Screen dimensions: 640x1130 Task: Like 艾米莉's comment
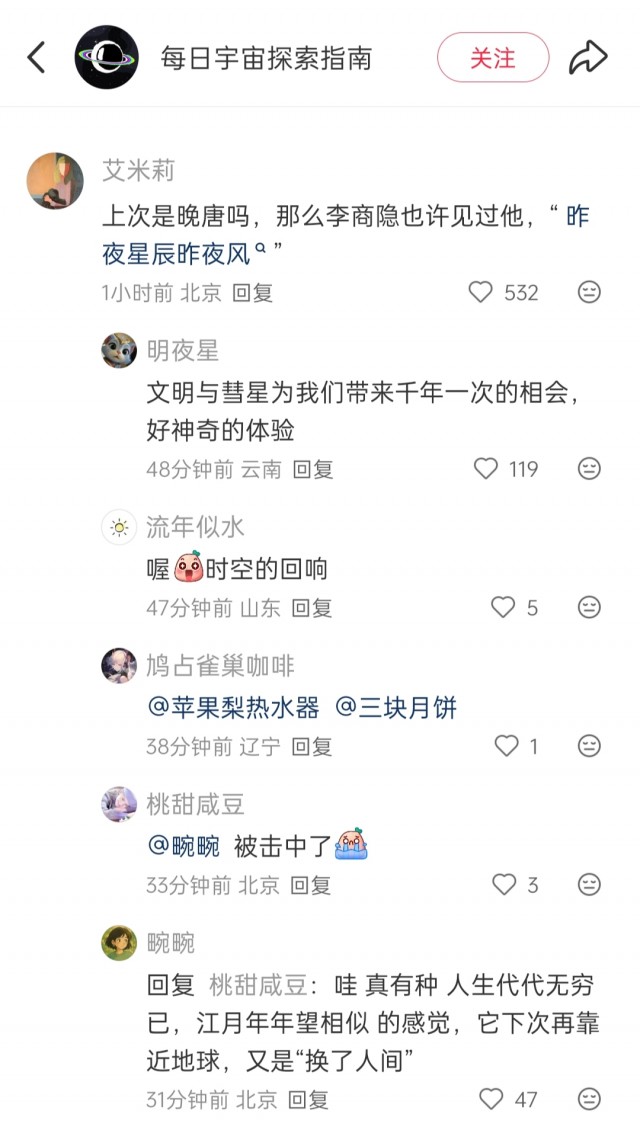click(482, 292)
